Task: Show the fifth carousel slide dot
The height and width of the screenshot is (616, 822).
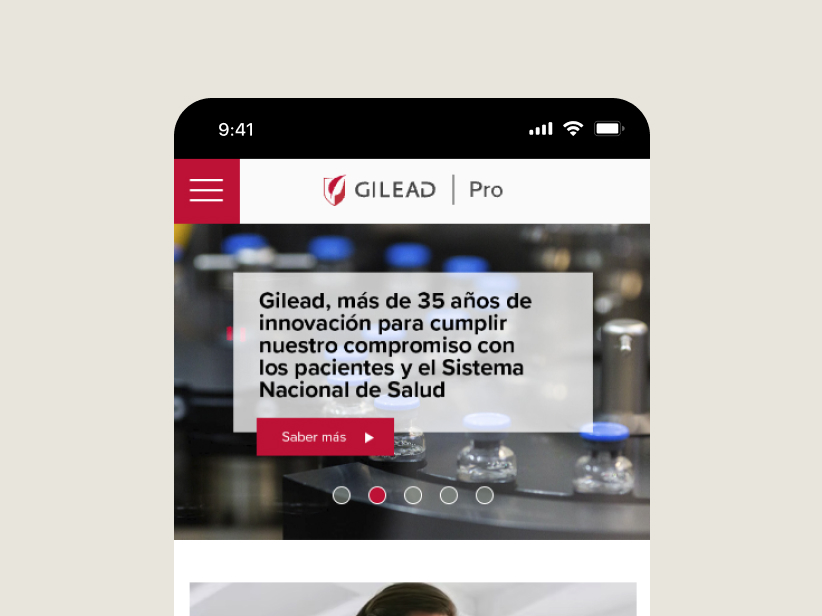Action: [x=485, y=495]
